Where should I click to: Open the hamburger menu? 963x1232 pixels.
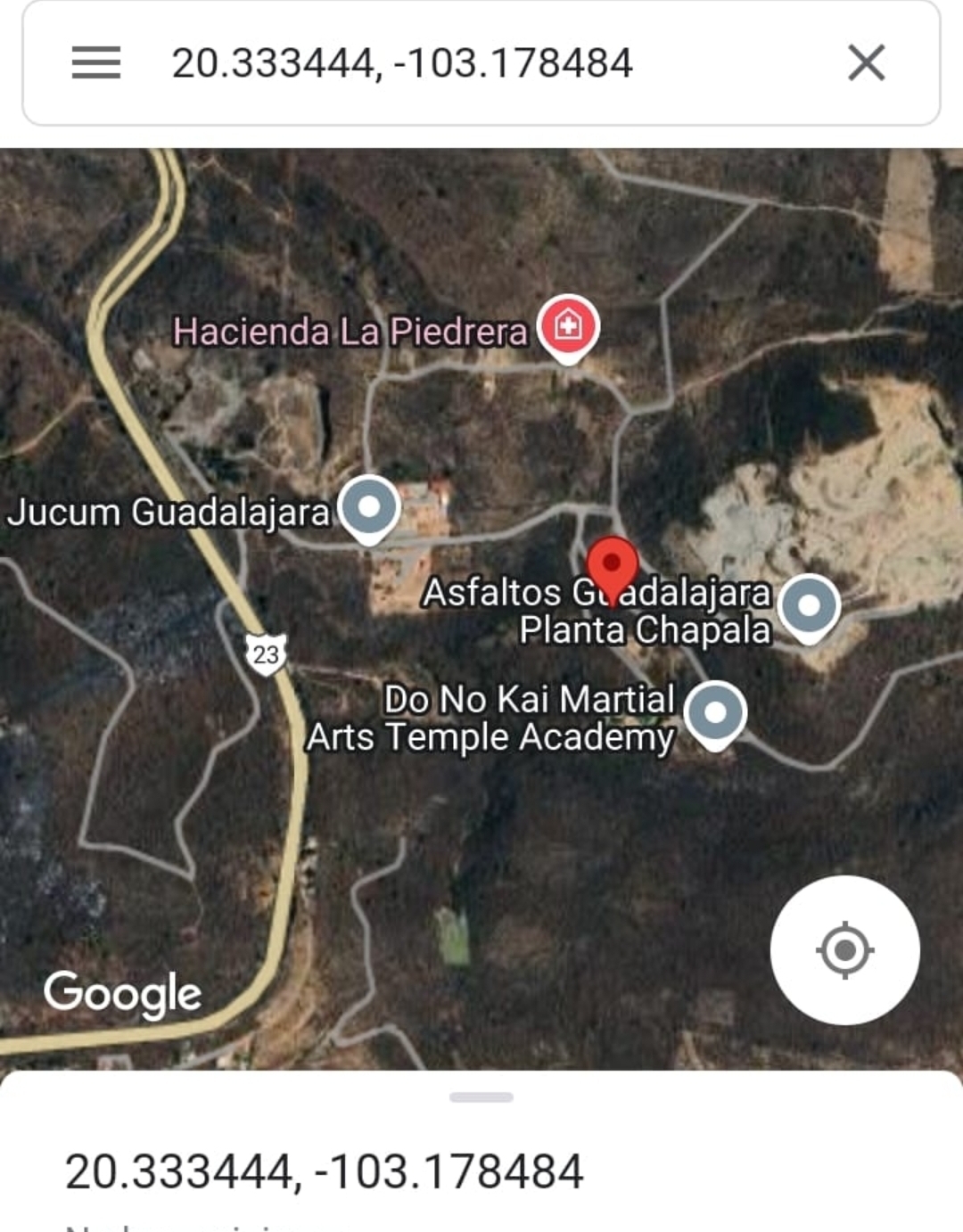pos(96,63)
